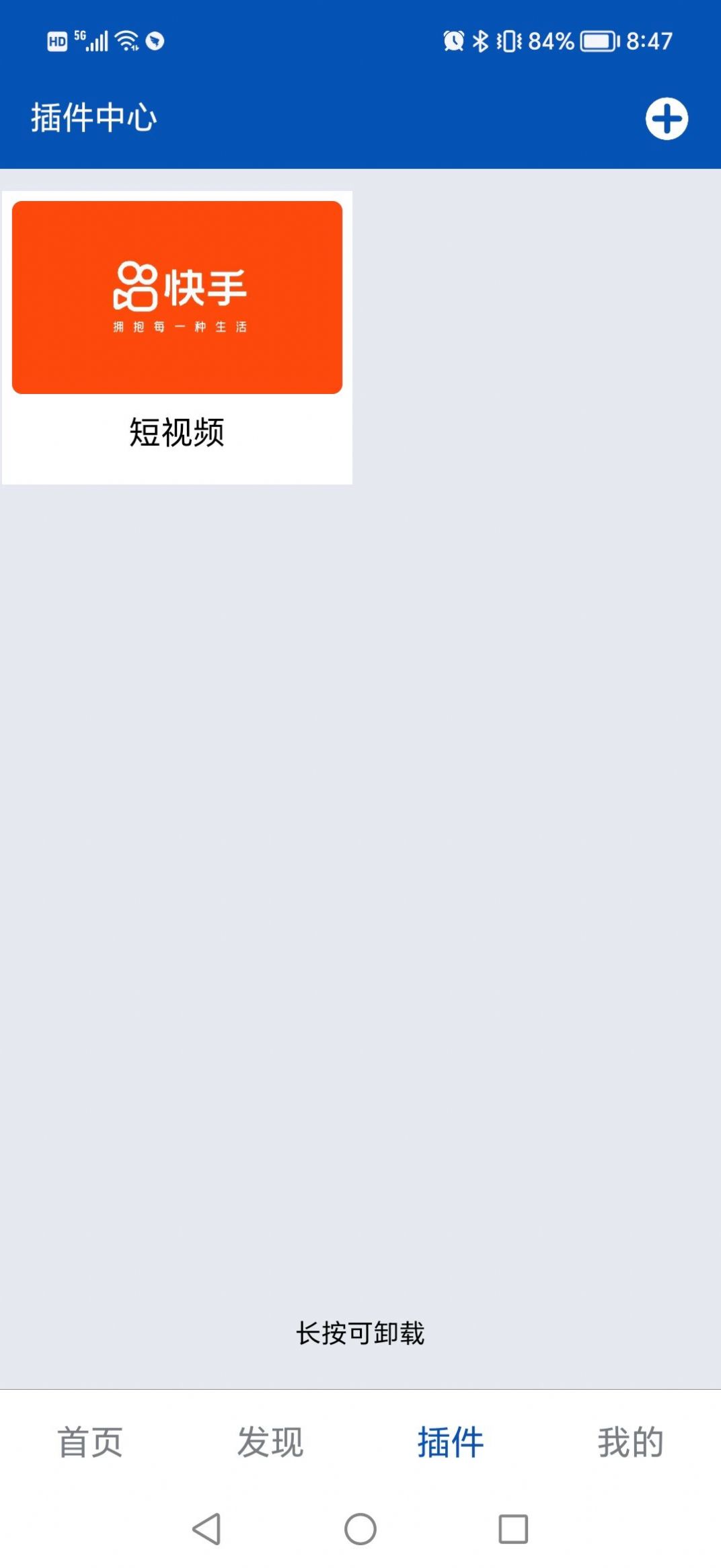Tap the HD indicator in the status bar
Image resolution: width=721 pixels, height=1568 pixels.
pyautogui.click(x=59, y=40)
